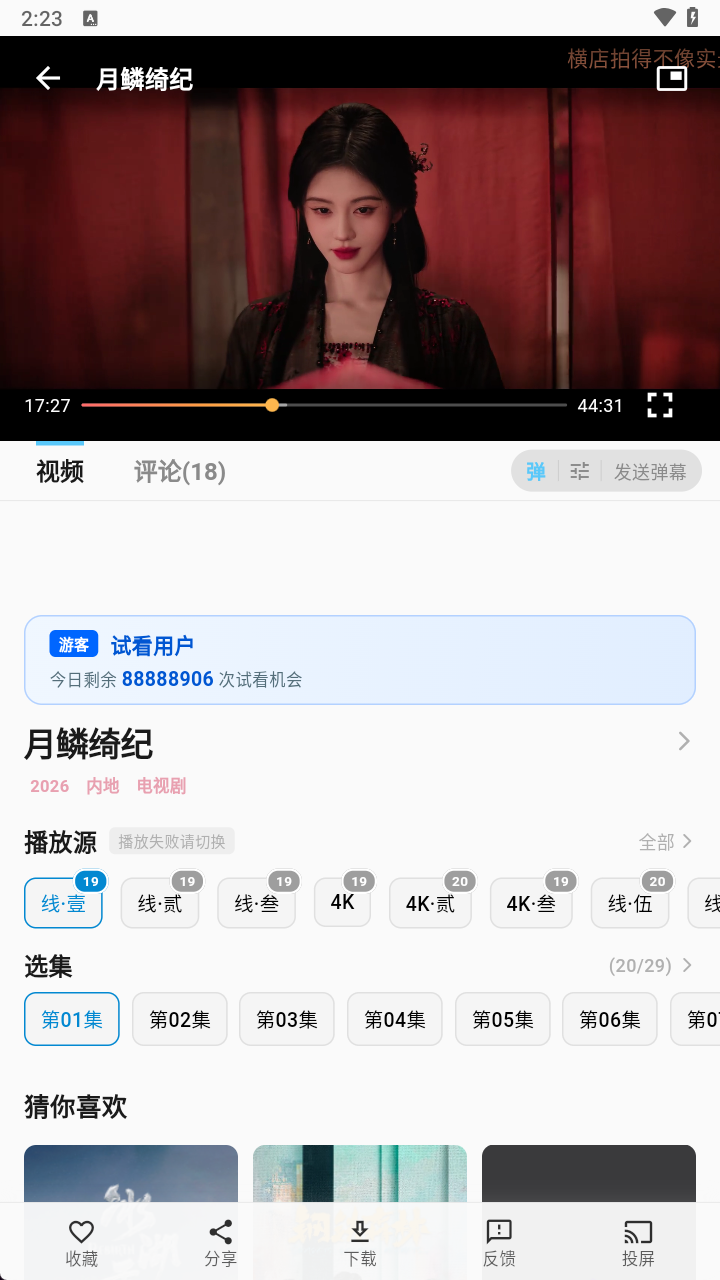Share this video via 分享
The width and height of the screenshot is (720, 1280).
click(221, 1243)
